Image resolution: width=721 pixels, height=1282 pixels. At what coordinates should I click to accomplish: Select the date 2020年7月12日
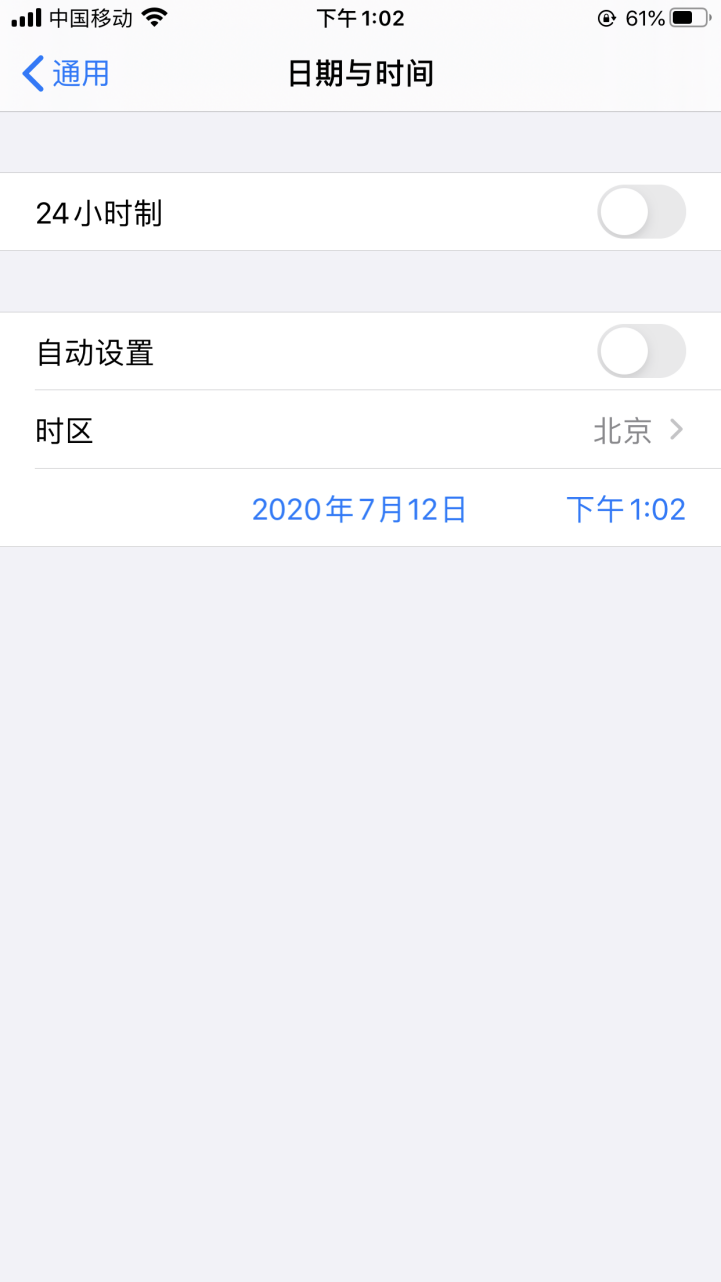click(x=359, y=510)
